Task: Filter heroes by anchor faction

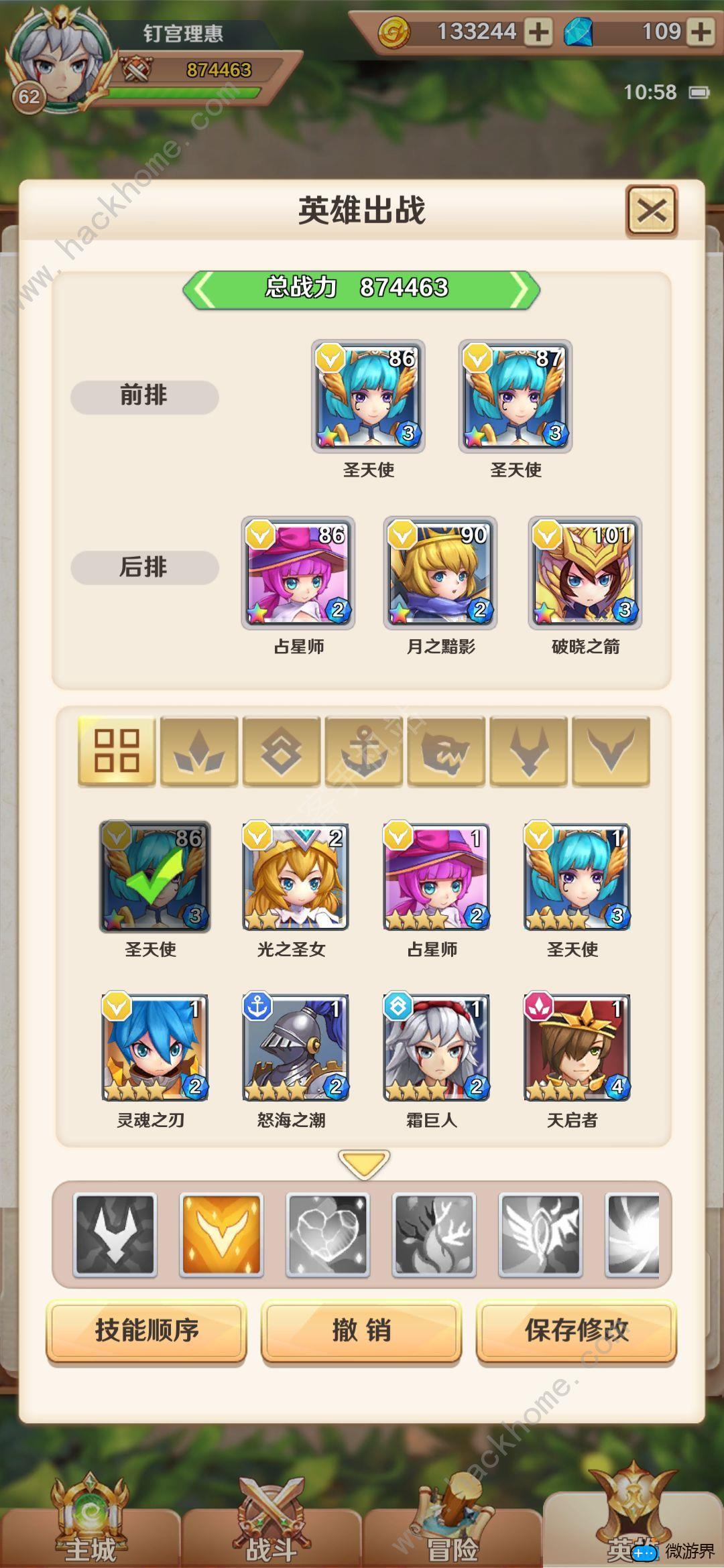Action: [363, 750]
